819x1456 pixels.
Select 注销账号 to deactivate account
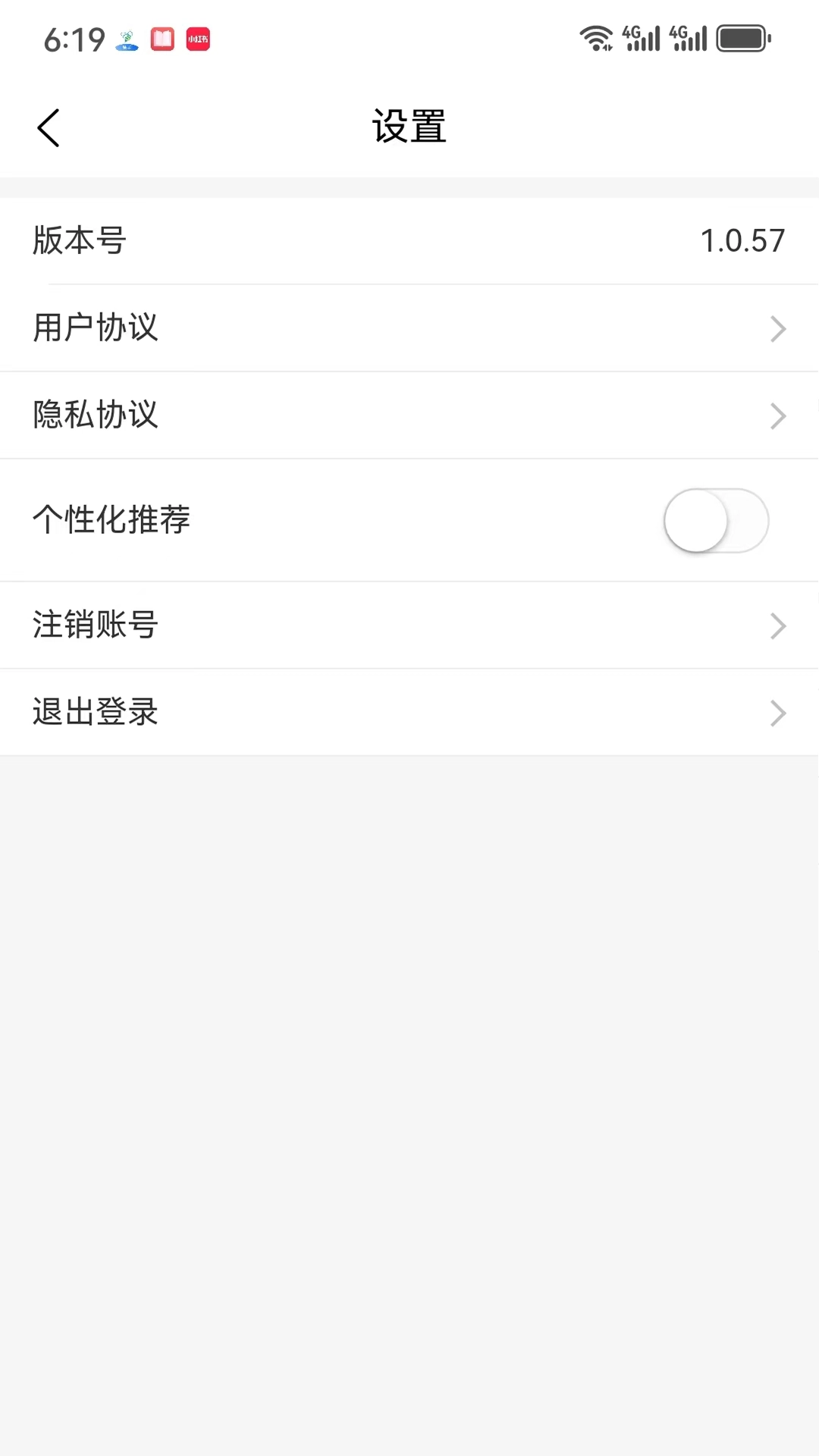[96, 625]
